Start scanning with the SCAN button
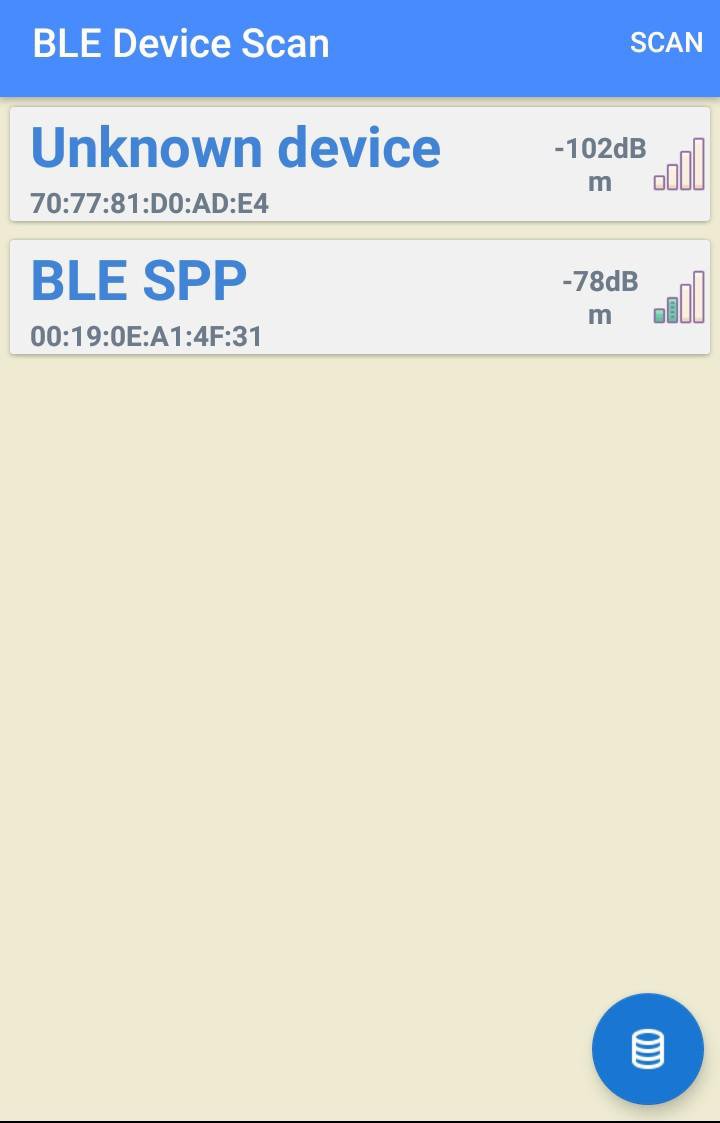 [x=666, y=42]
